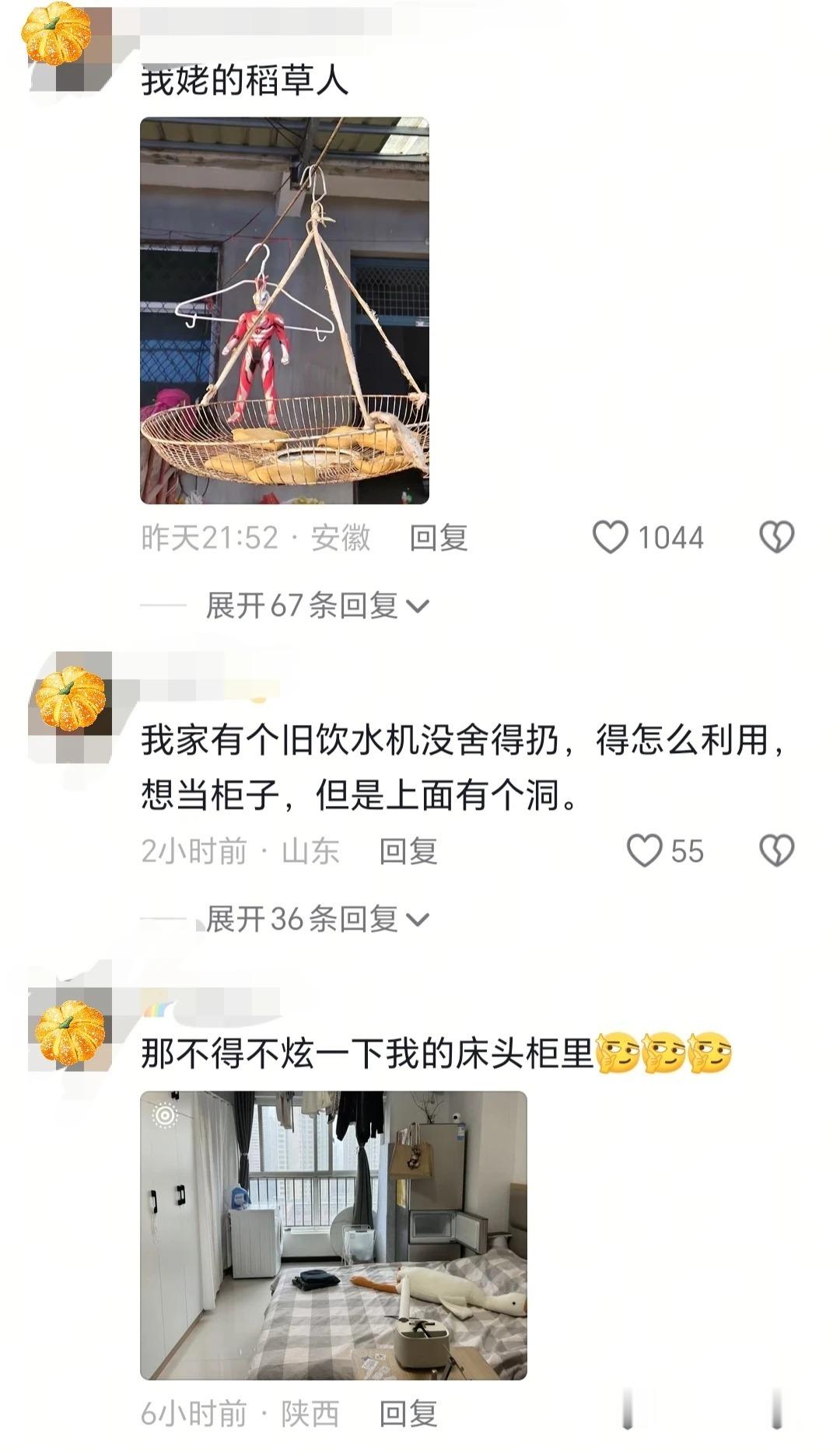Reply to the 旧饮水机 comment from 山东
This screenshot has height=1454, width=840.
[408, 851]
